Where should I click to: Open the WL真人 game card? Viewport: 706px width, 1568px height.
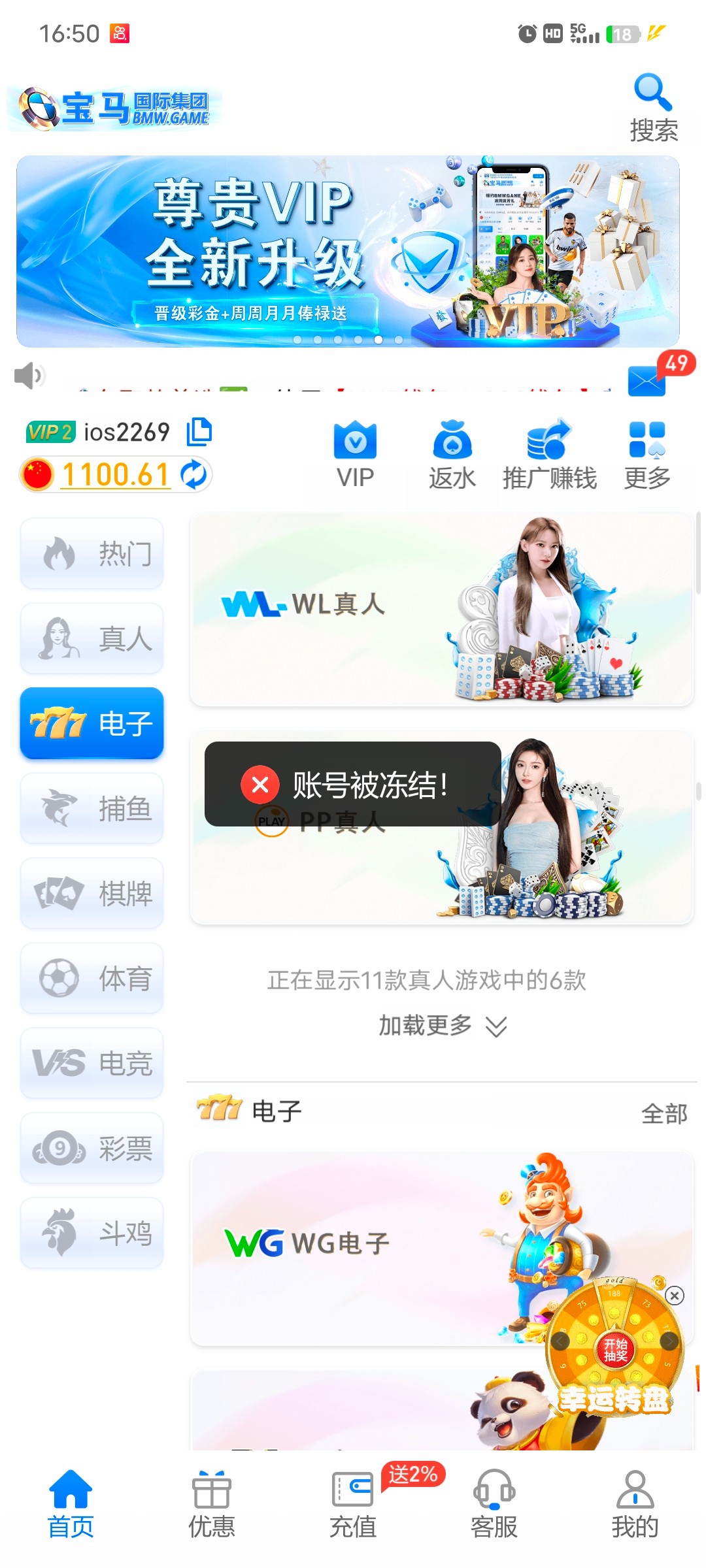click(441, 609)
